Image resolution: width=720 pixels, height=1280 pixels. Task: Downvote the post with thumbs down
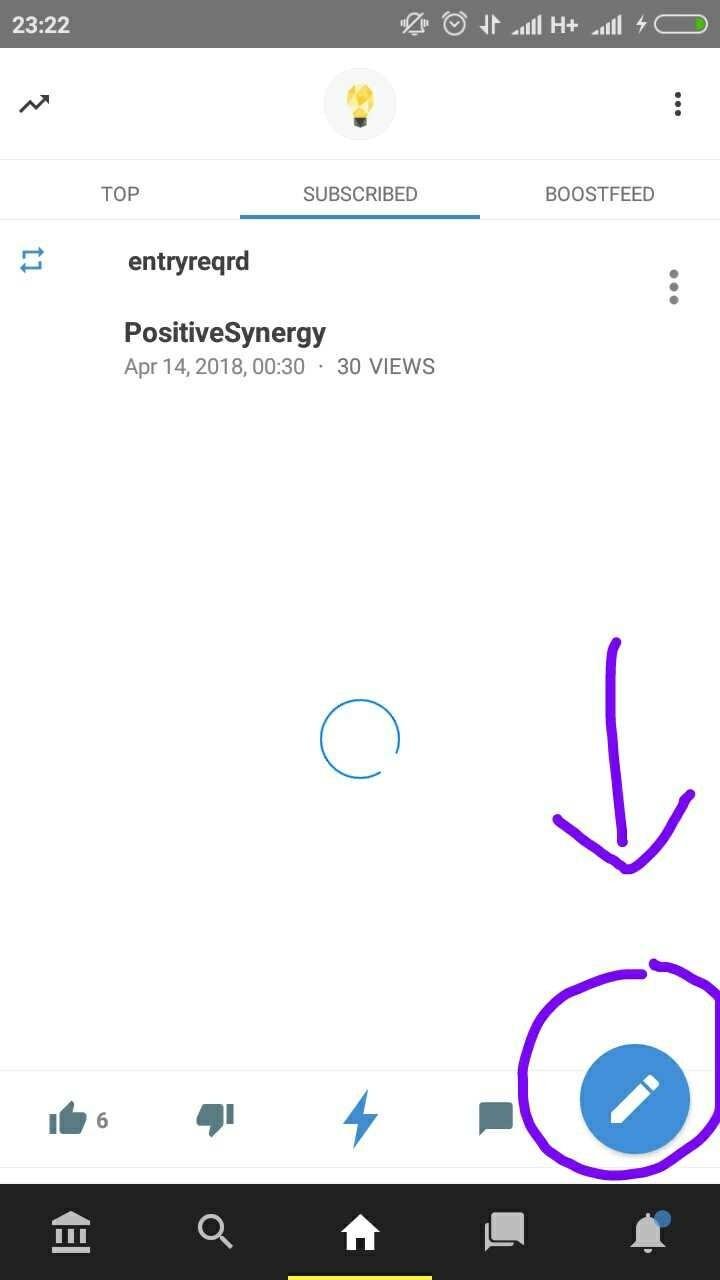tap(215, 1119)
